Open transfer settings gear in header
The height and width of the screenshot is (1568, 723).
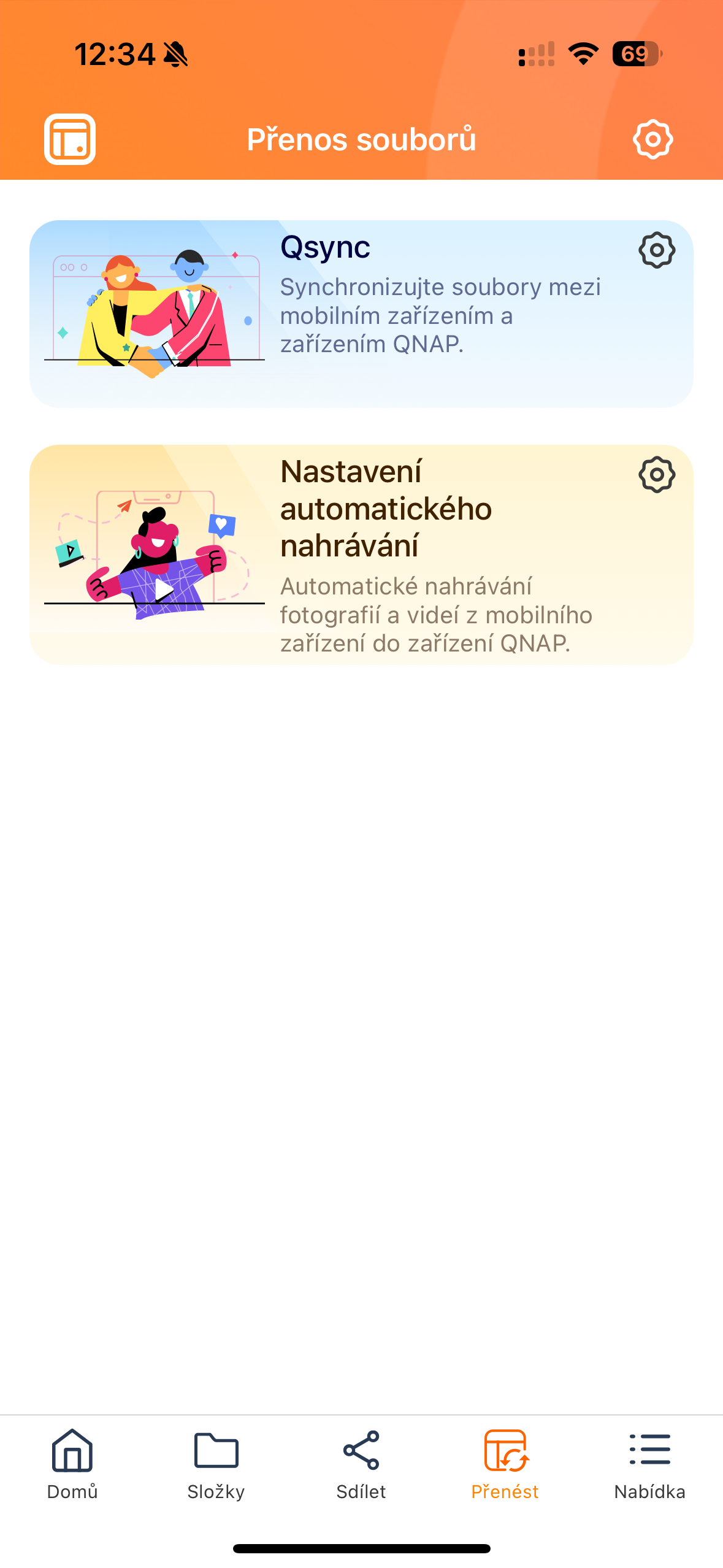[652, 139]
